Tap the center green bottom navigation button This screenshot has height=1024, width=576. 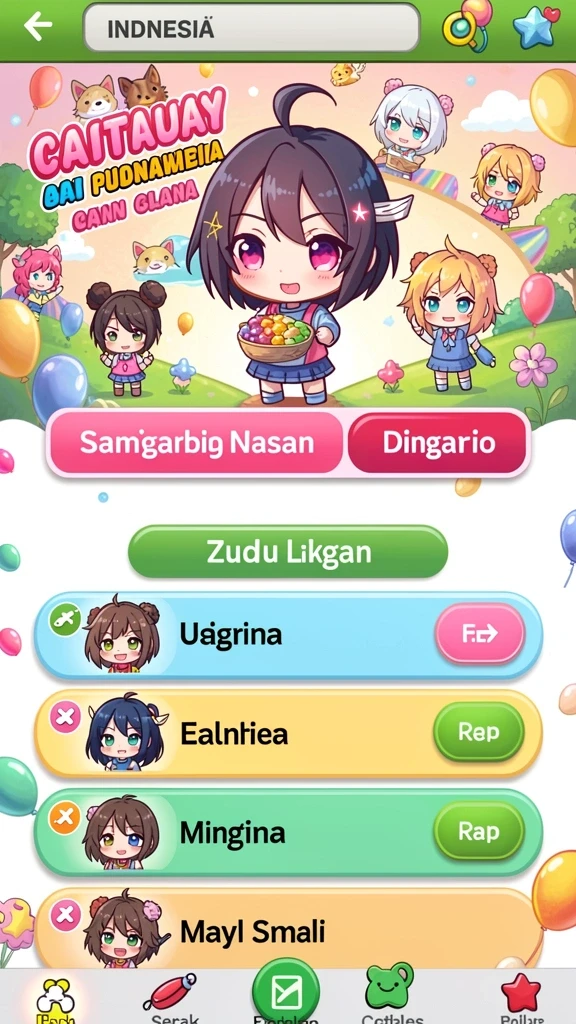285,993
